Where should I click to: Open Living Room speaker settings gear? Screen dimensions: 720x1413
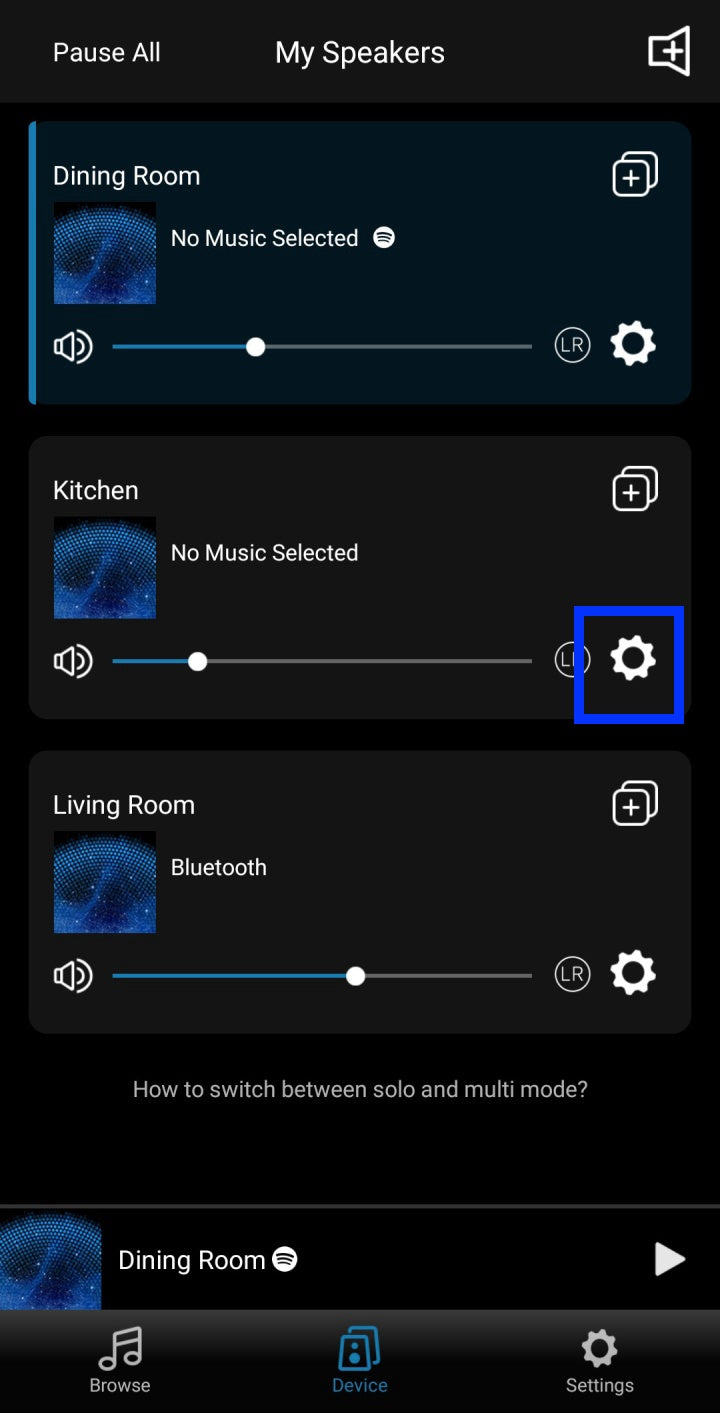click(x=633, y=974)
